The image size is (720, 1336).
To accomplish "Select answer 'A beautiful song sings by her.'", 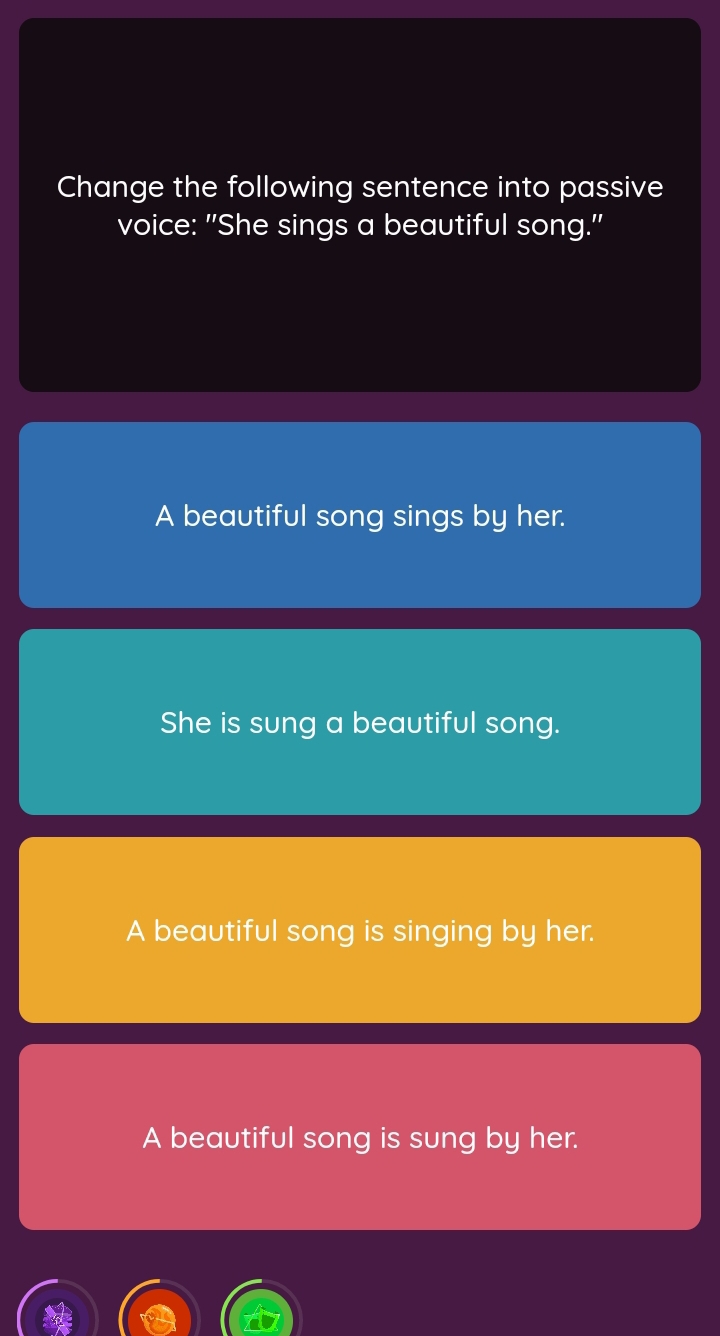I will click(360, 515).
